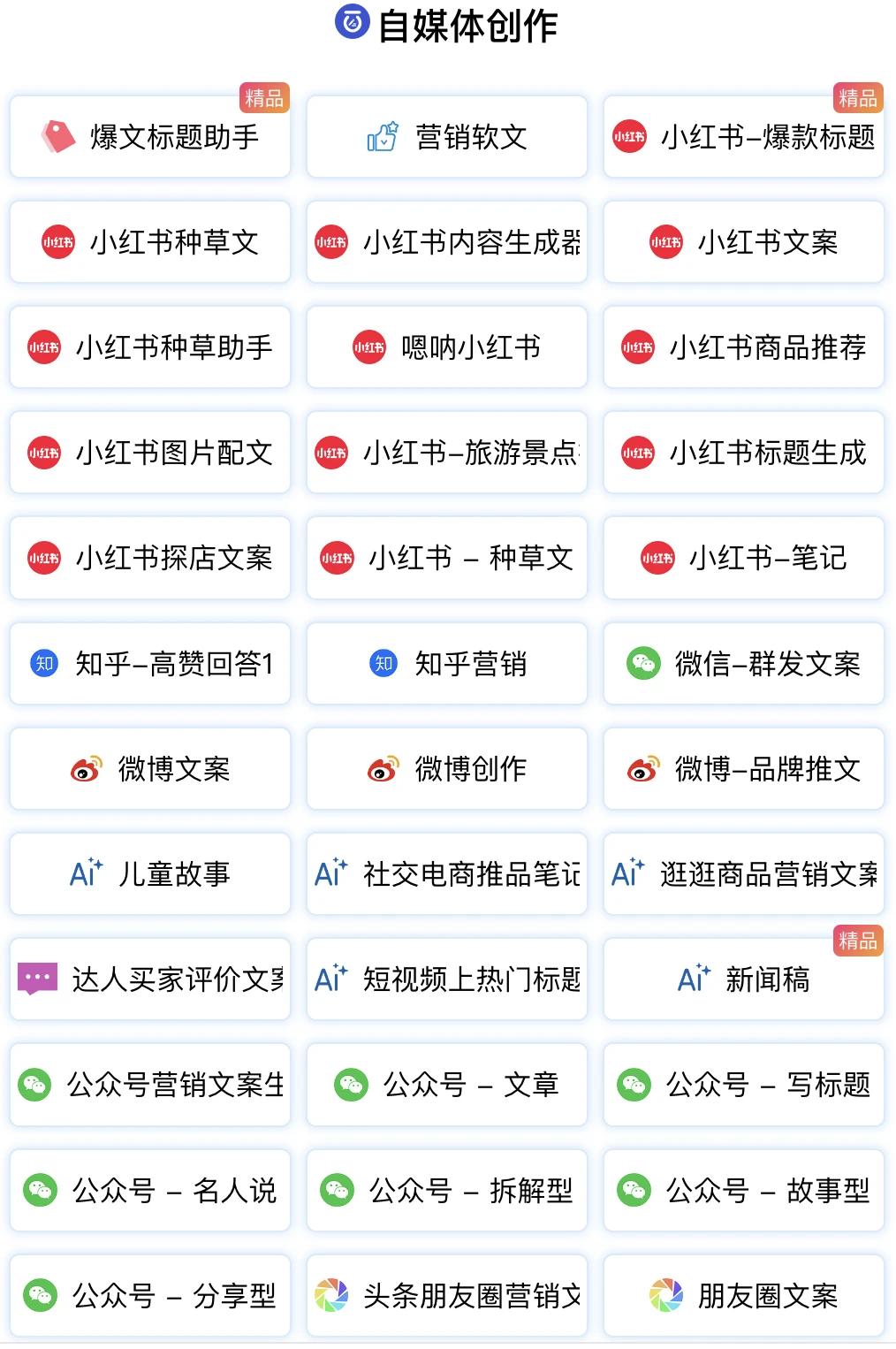Open 微博-品牌推文 template
Image resolution: width=896 pixels, height=1349 pixels.
744,769
